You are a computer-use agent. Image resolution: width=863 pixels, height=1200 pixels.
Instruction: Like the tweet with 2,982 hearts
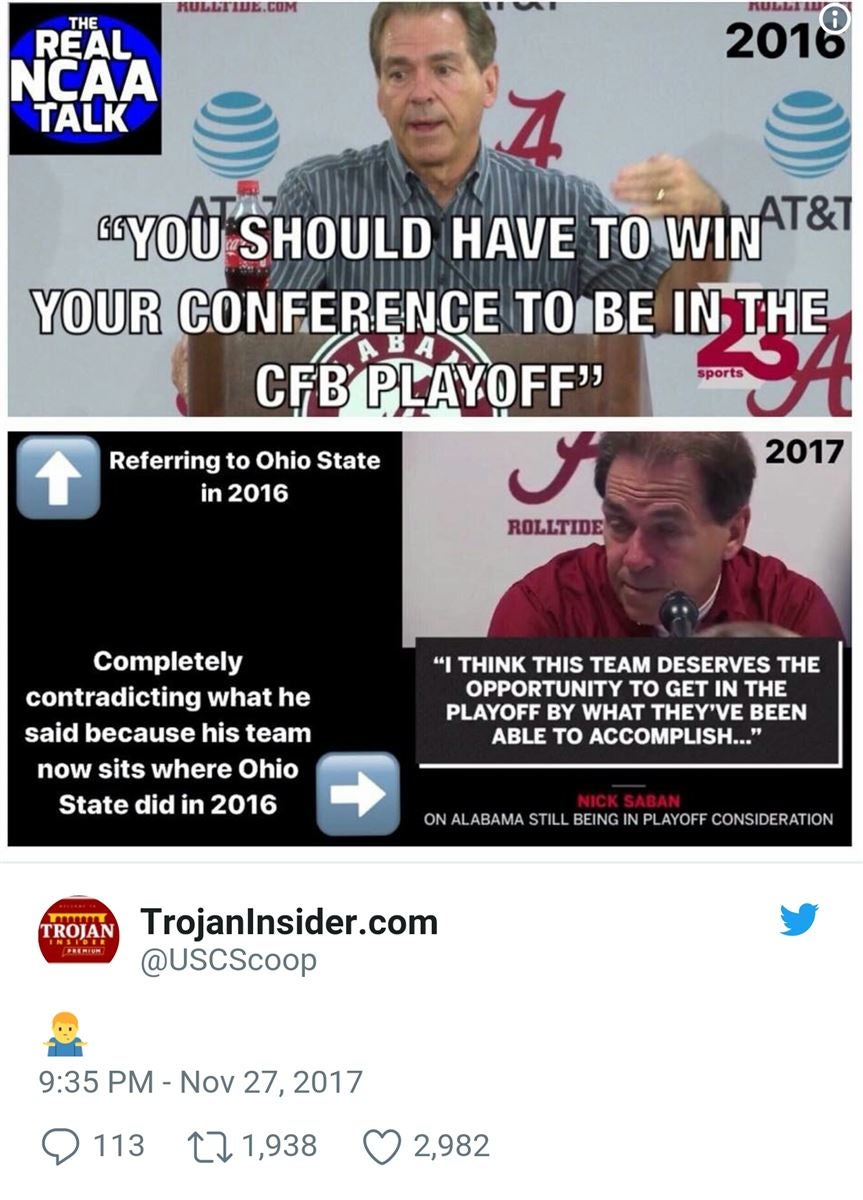click(381, 1146)
